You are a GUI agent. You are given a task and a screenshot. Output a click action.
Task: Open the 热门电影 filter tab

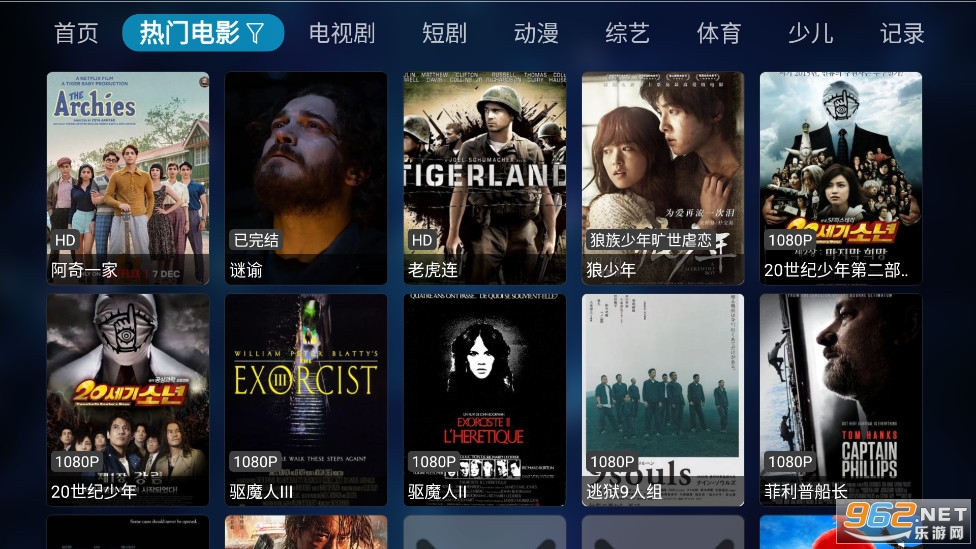203,33
